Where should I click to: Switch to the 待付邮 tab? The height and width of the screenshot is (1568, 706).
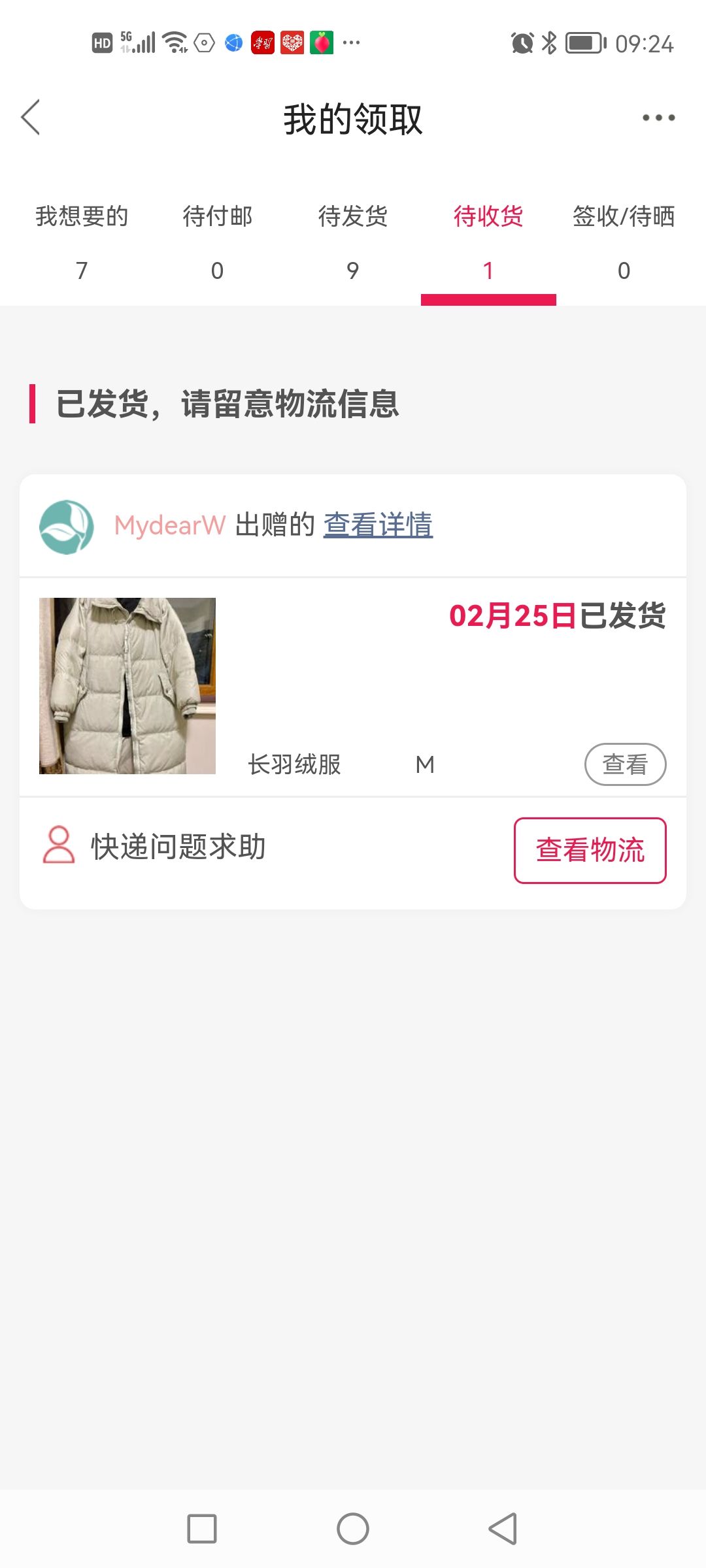(217, 242)
